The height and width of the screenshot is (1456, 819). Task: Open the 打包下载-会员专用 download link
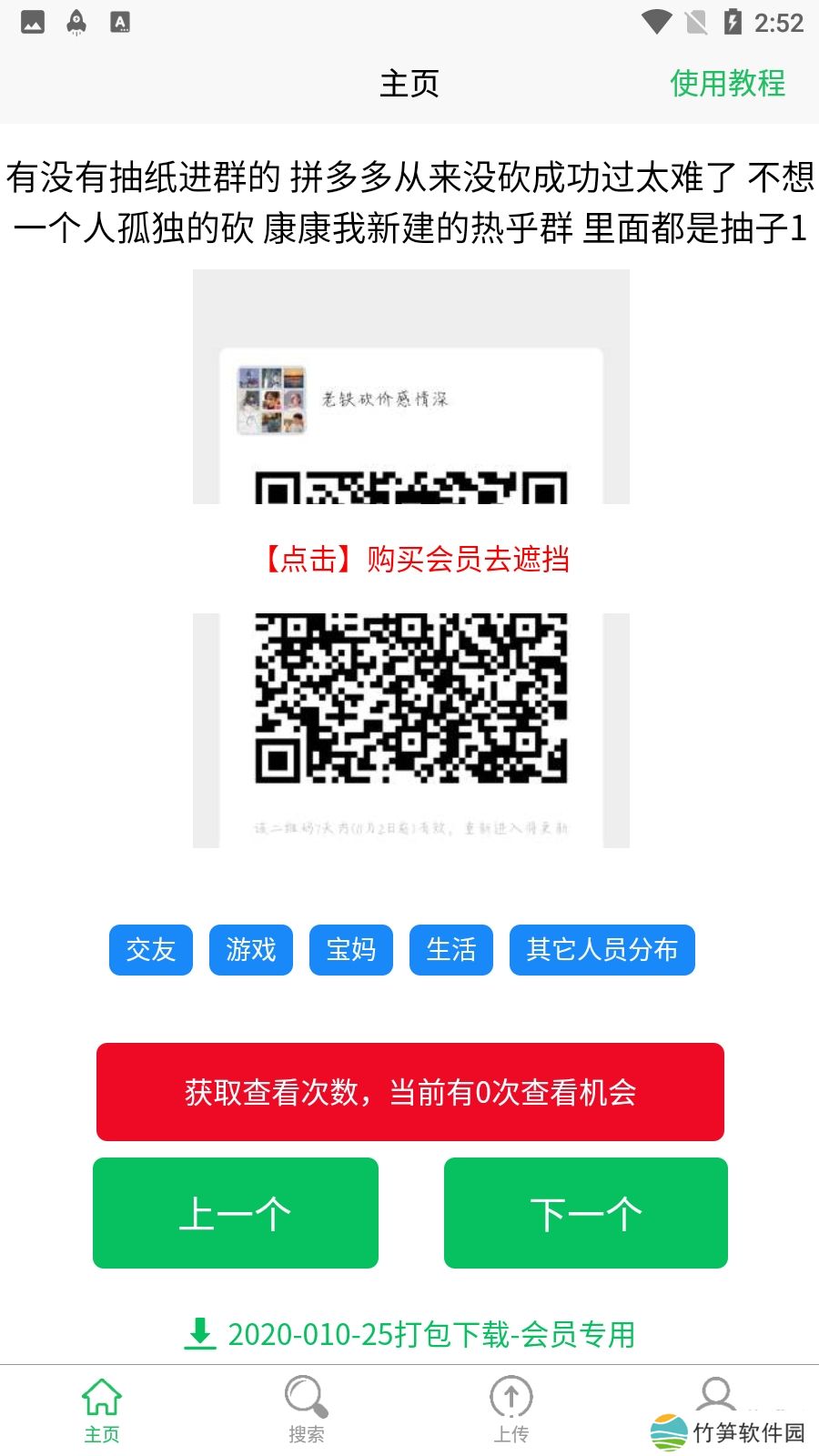(410, 1334)
